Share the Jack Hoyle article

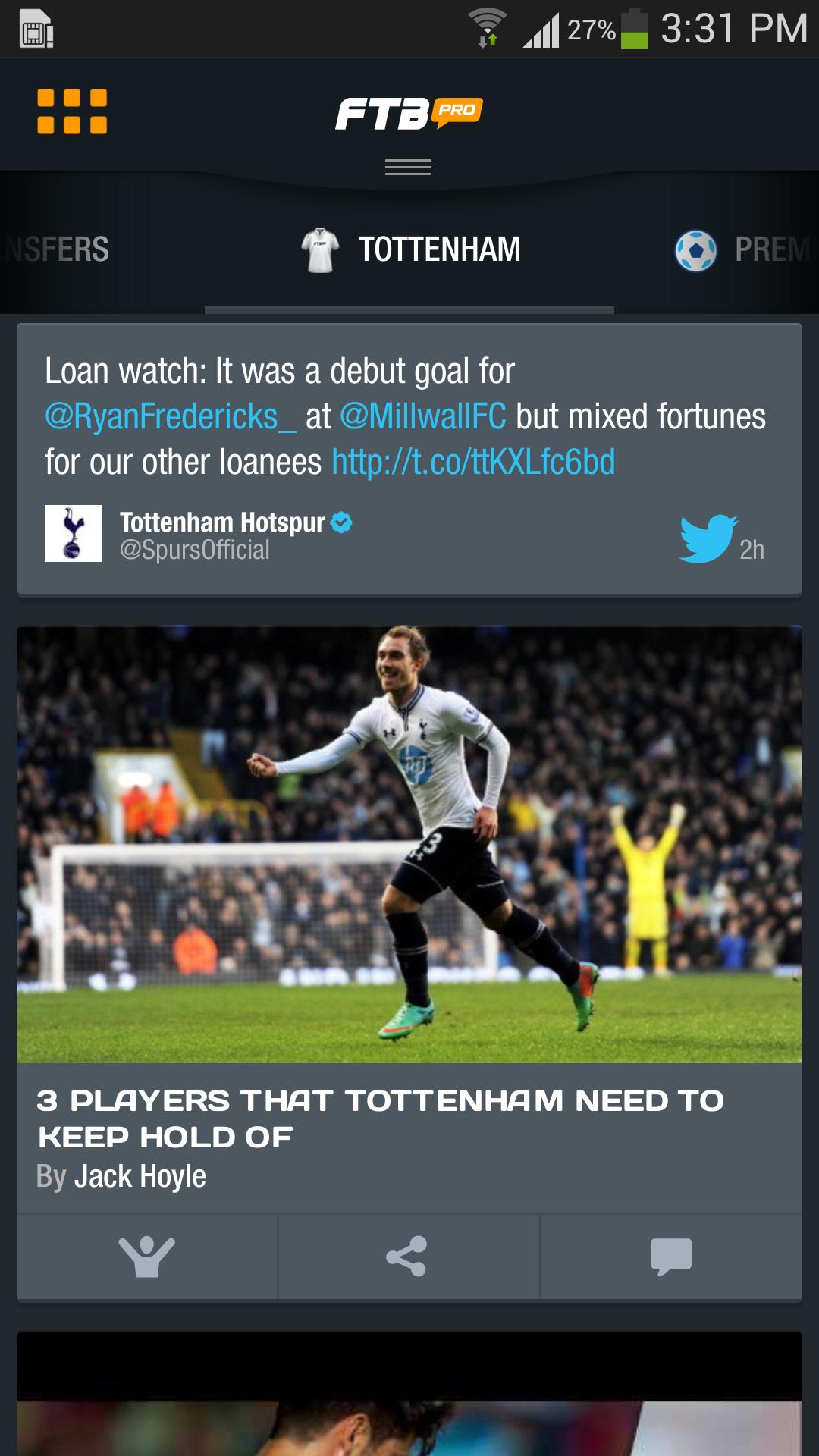click(408, 1257)
